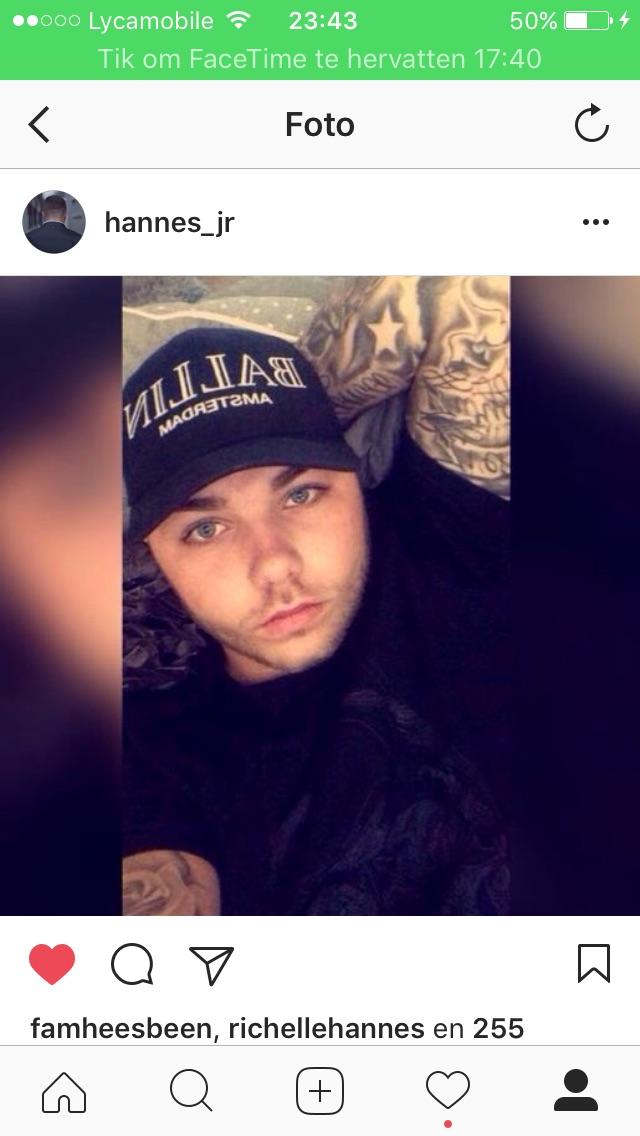Bookmark this photo post

tap(593, 963)
